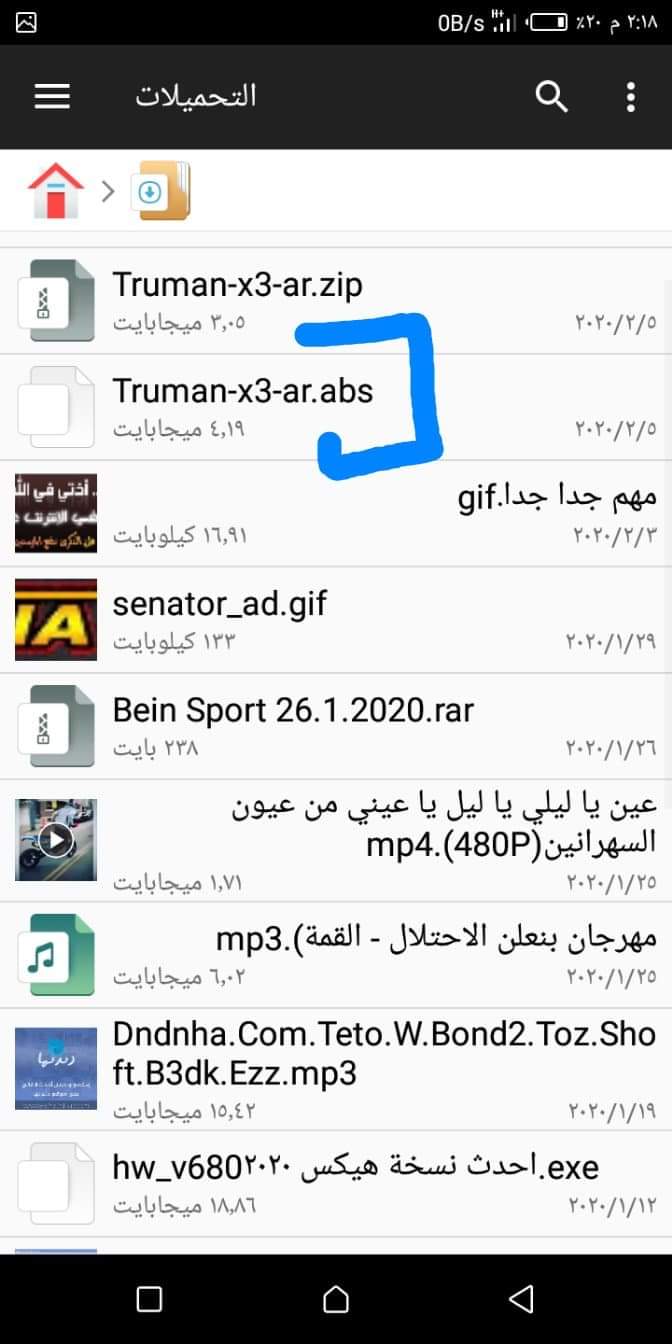This screenshot has width=672, height=1344.
Task: Search files in the downloads folder
Action: (x=551, y=97)
